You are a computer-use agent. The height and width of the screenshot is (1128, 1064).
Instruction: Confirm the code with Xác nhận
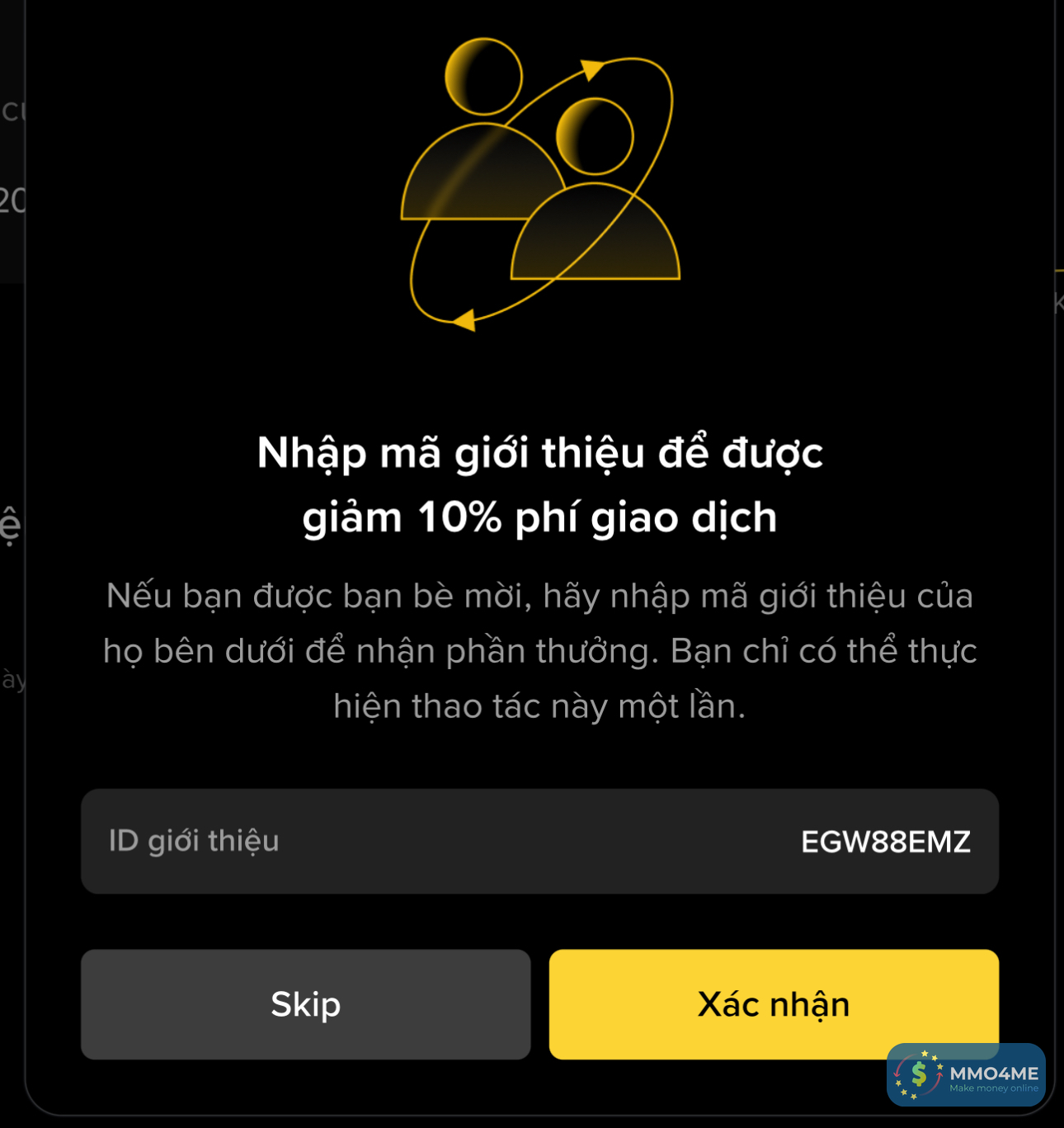(x=773, y=1004)
